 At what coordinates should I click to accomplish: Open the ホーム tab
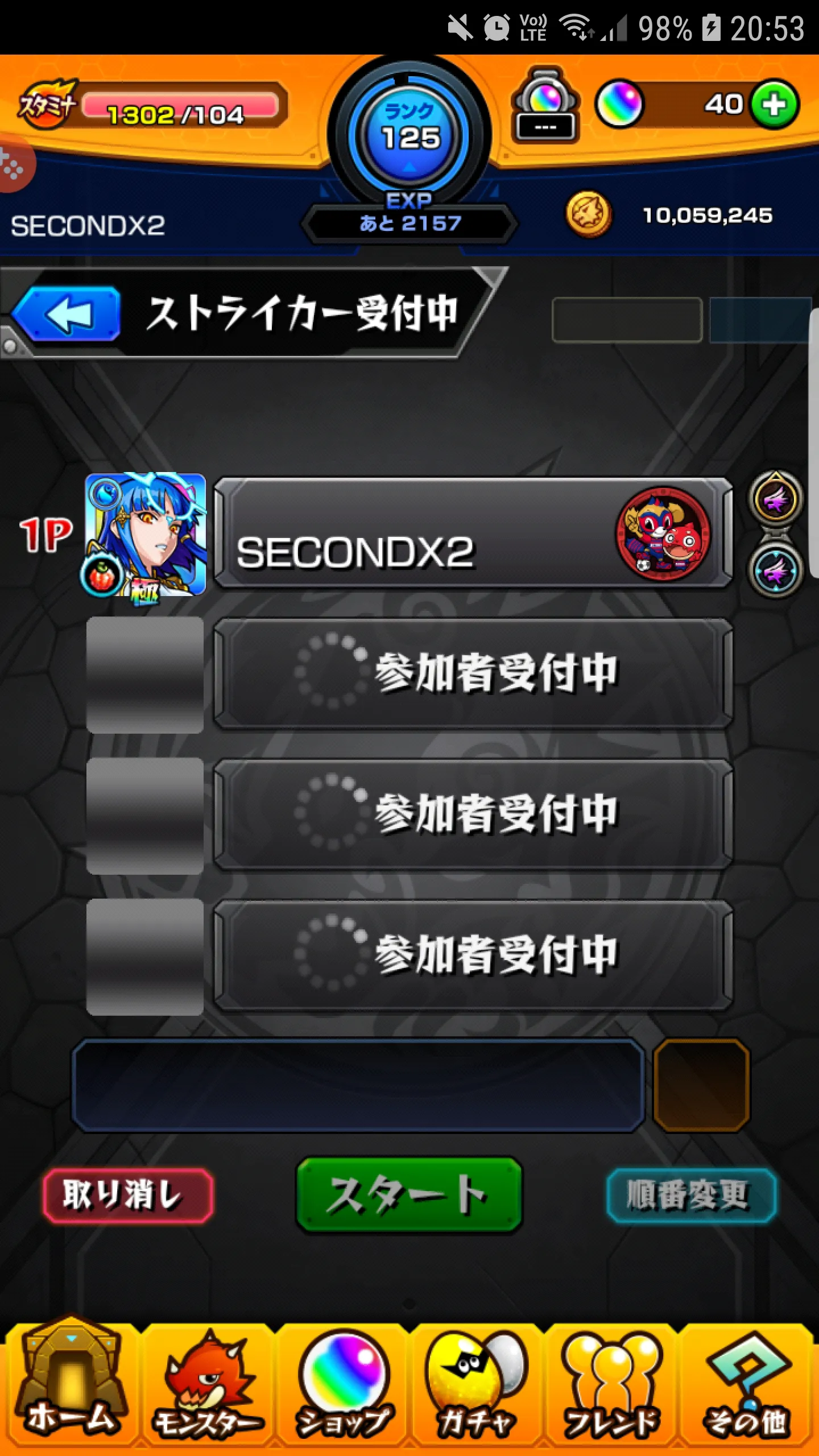click(x=71, y=1387)
